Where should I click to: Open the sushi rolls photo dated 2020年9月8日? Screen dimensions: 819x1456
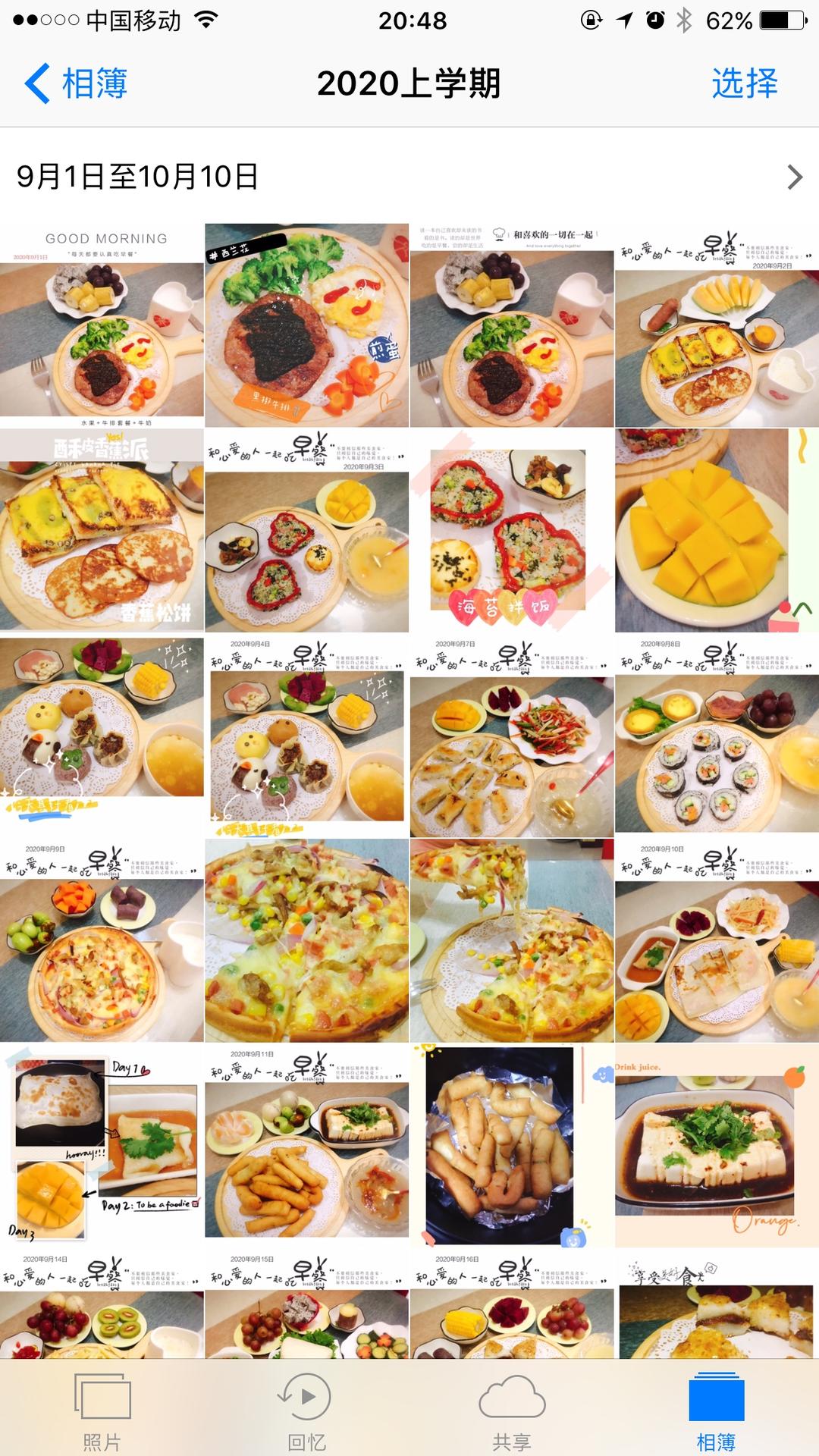716,736
